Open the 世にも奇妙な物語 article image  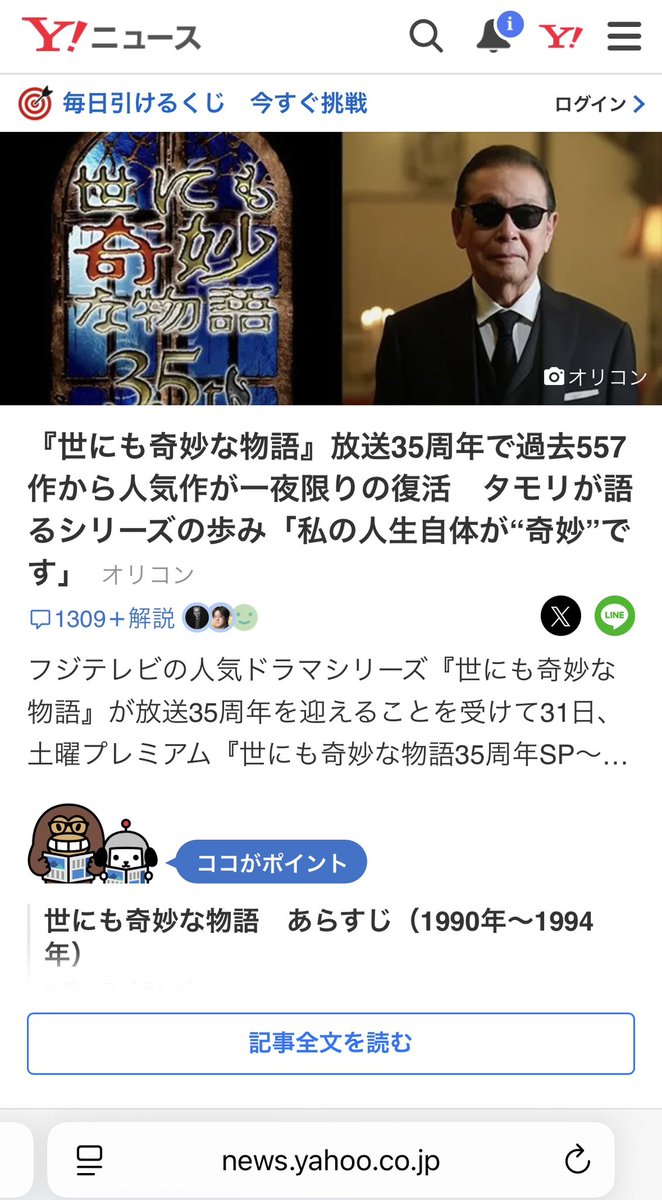331,268
